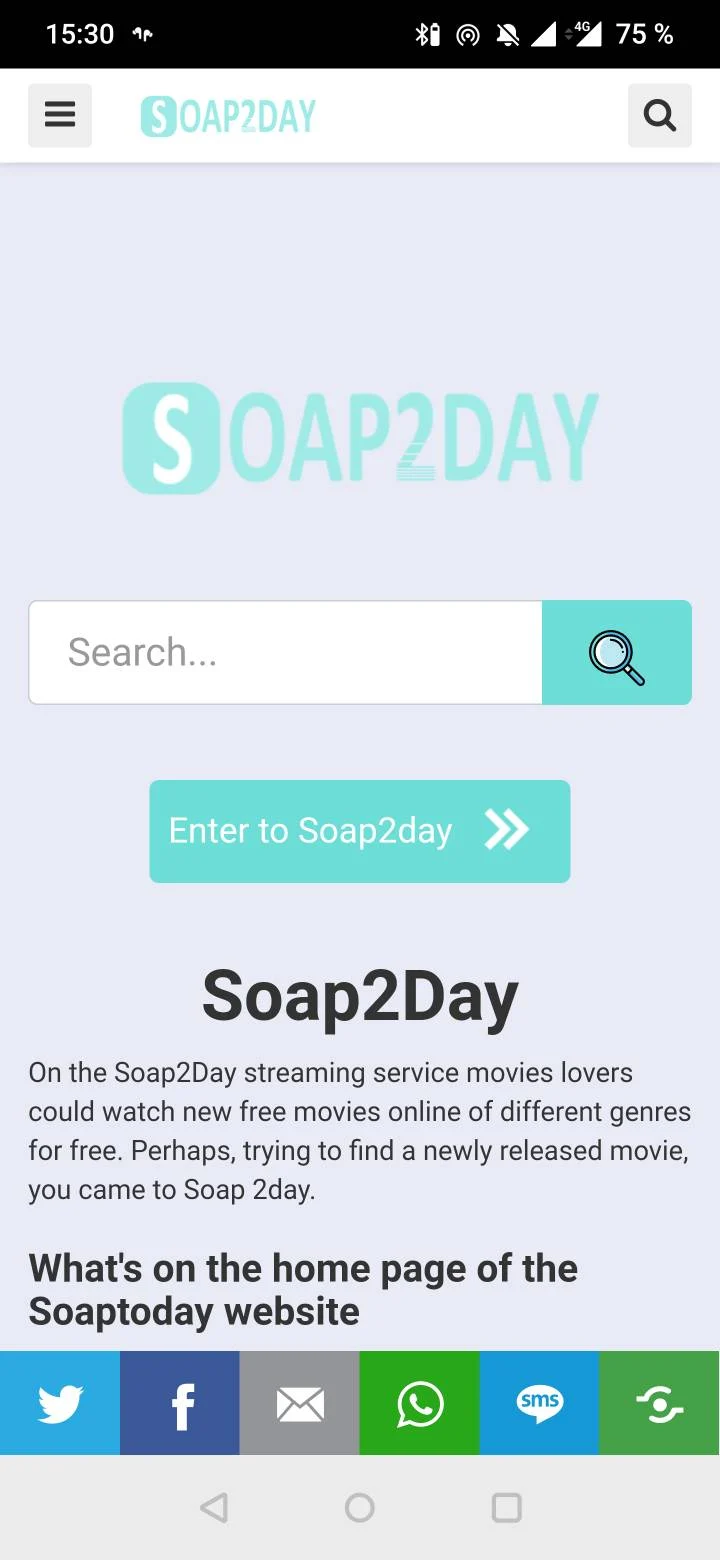Submit search with magnifier button
Image resolution: width=720 pixels, height=1560 pixels.
tap(616, 652)
